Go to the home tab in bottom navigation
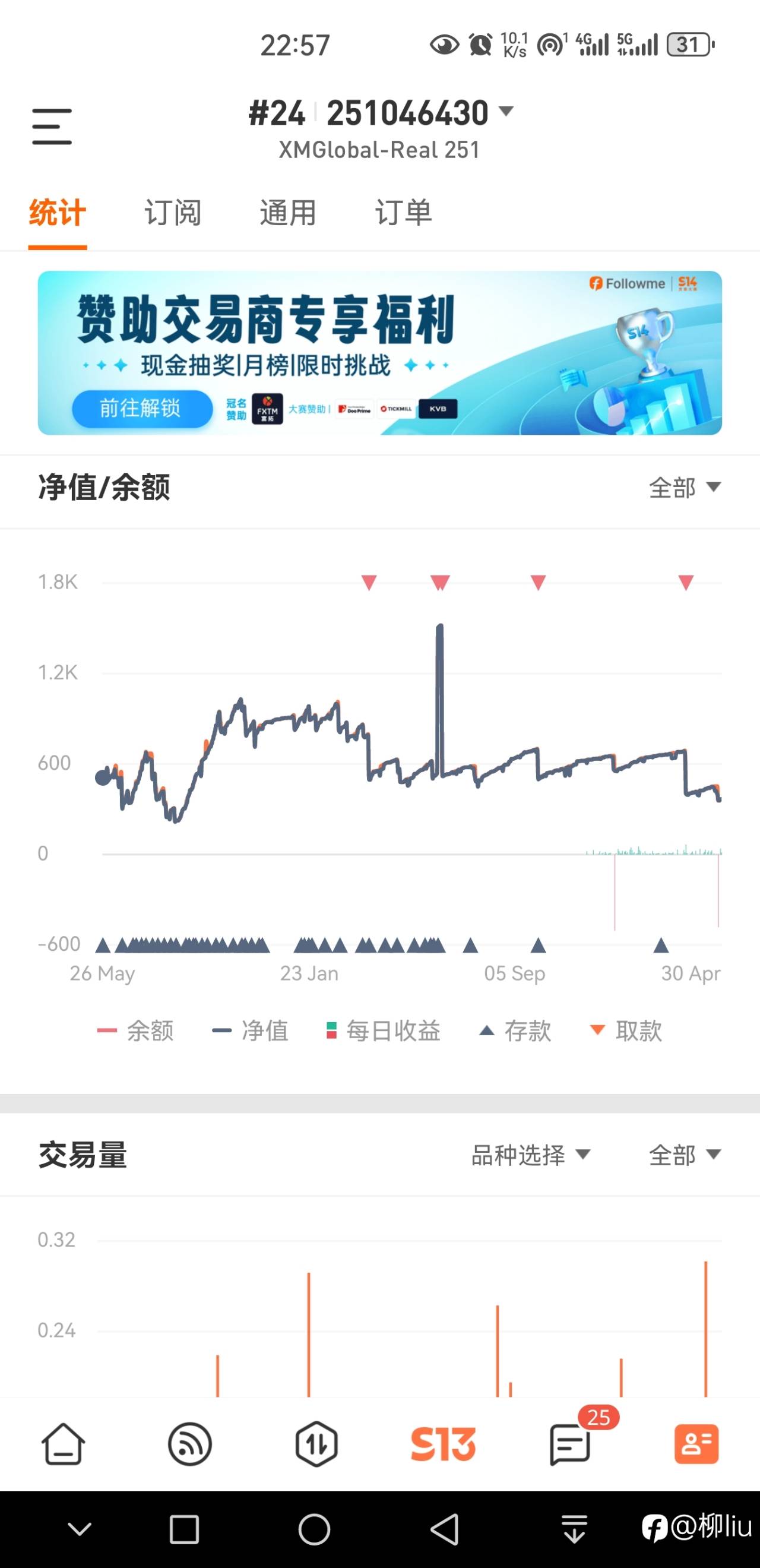The height and width of the screenshot is (1568, 760). click(64, 1444)
